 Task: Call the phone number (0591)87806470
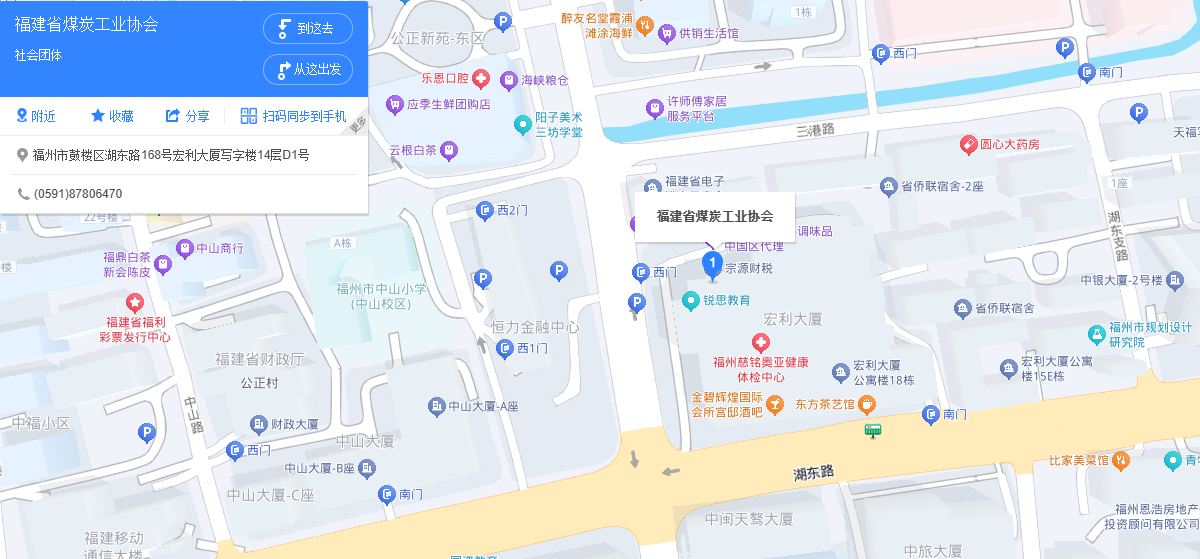pos(78,194)
